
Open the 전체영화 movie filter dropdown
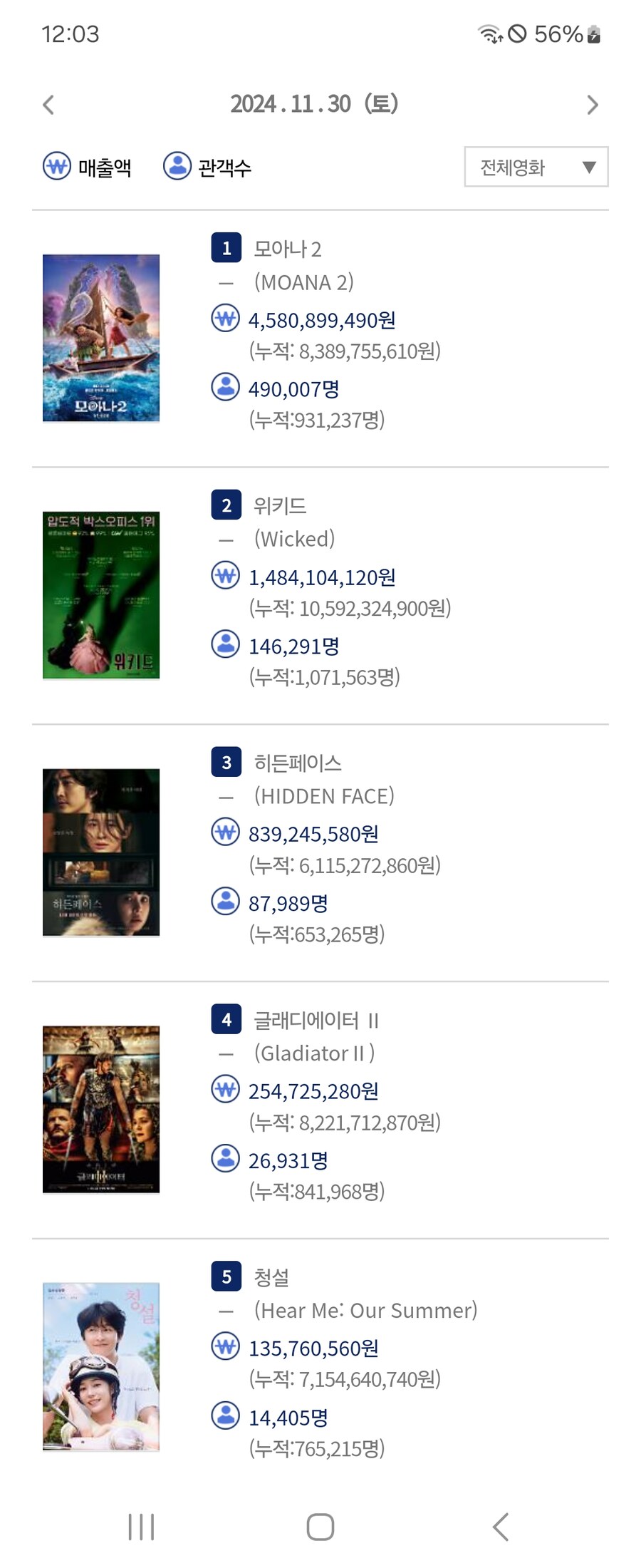tap(535, 167)
